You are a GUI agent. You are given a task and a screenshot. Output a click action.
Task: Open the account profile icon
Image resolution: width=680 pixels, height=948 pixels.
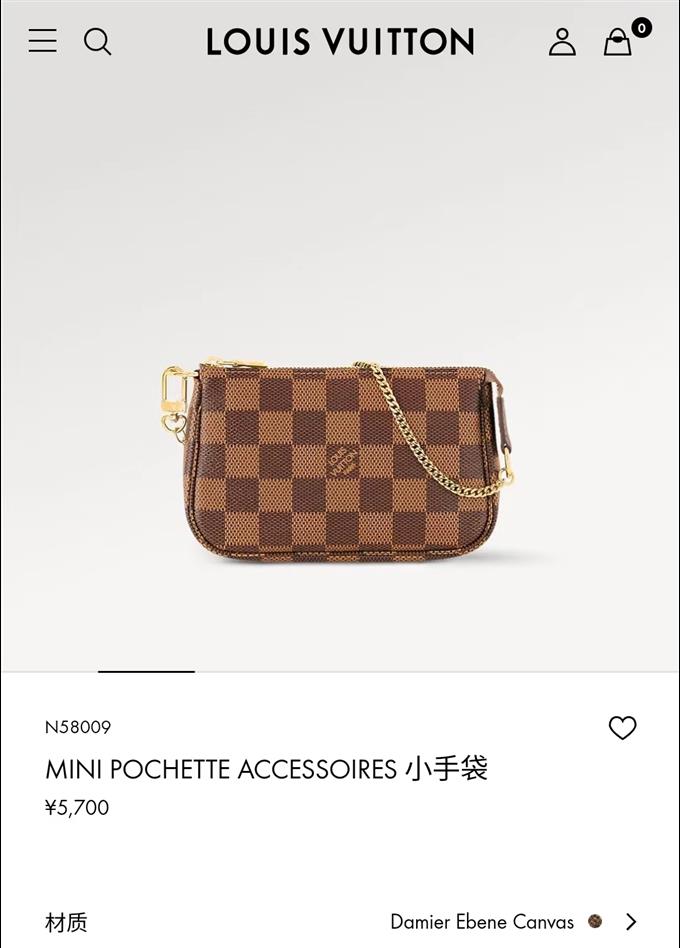pyautogui.click(x=562, y=41)
